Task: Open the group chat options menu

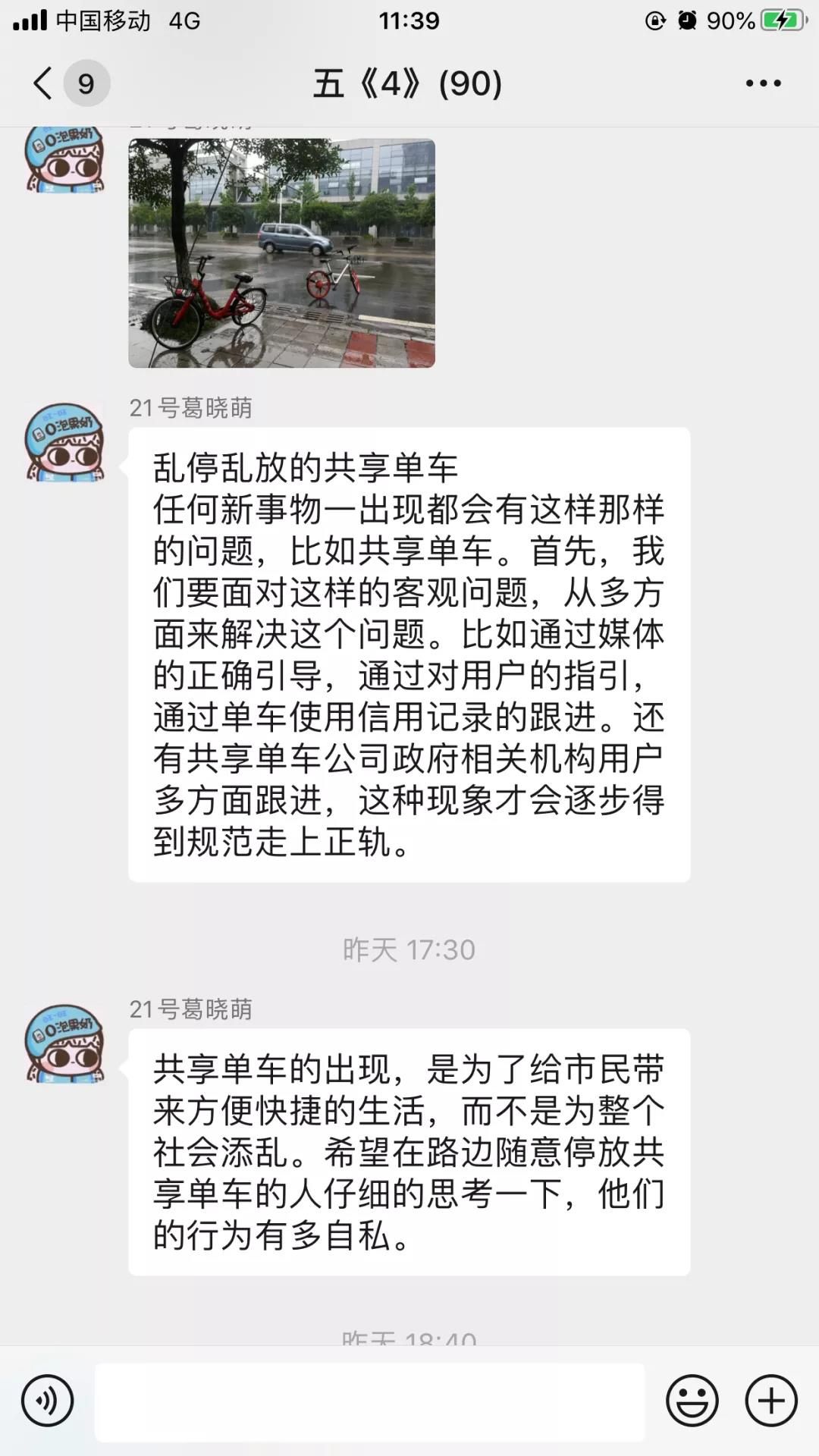Action: pyautogui.click(x=763, y=83)
